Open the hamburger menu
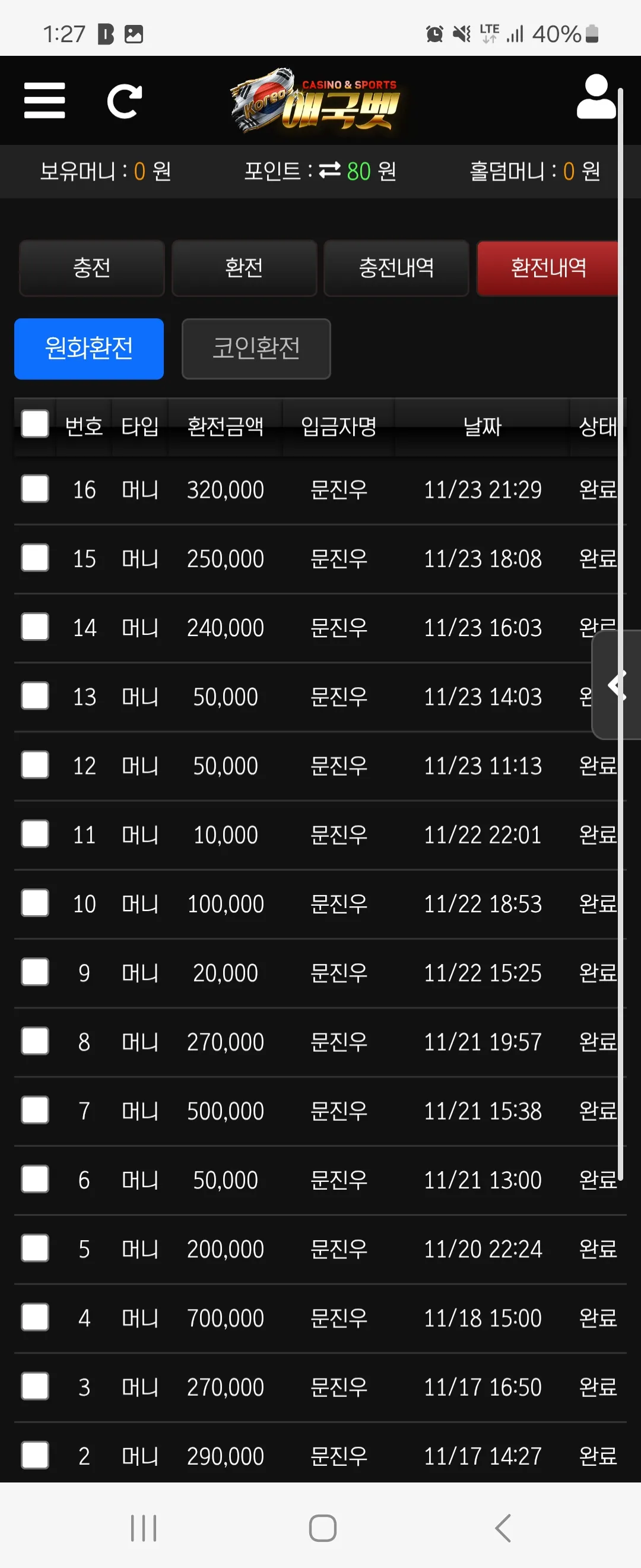 45,100
